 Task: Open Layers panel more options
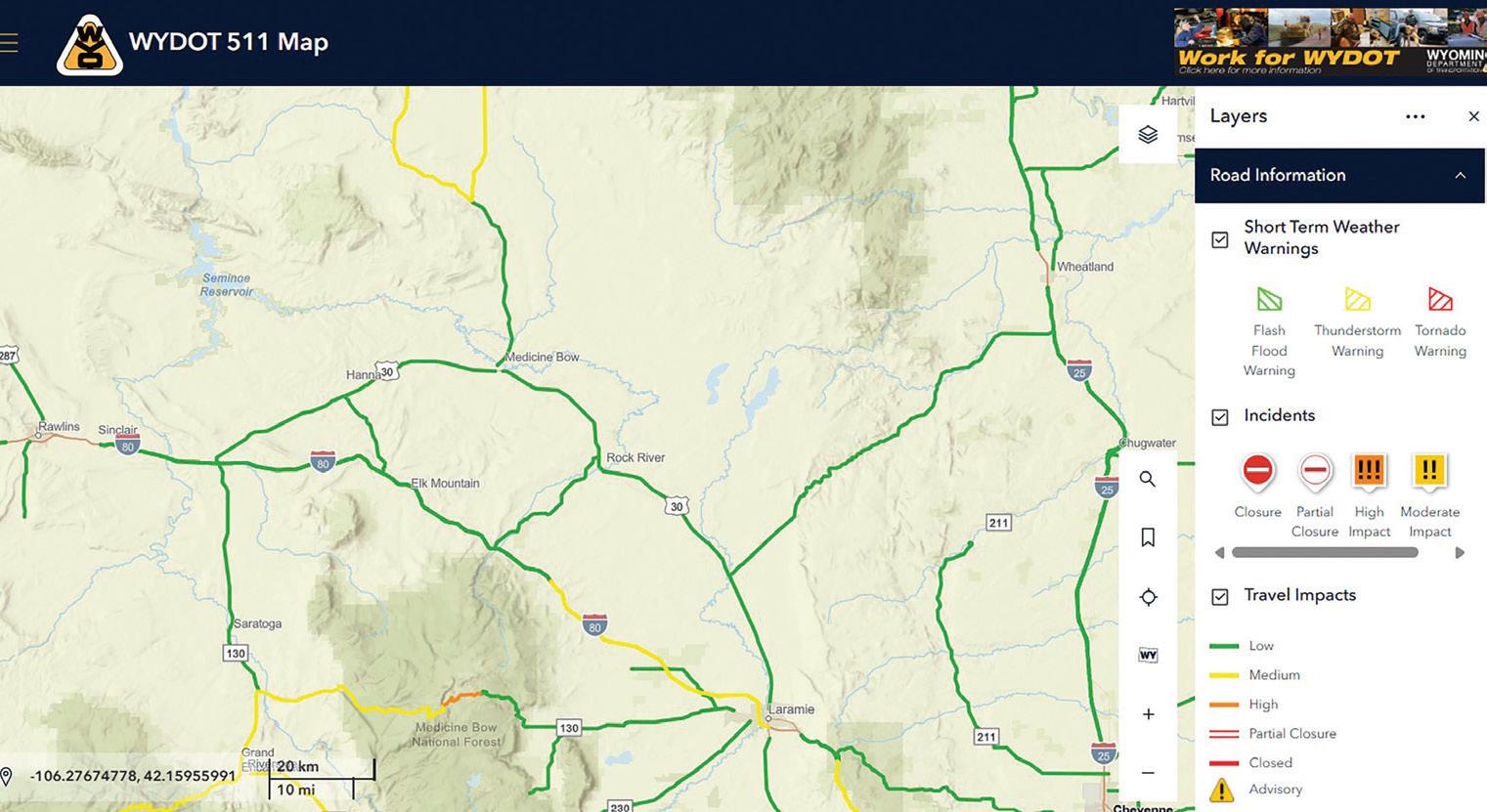1415,116
